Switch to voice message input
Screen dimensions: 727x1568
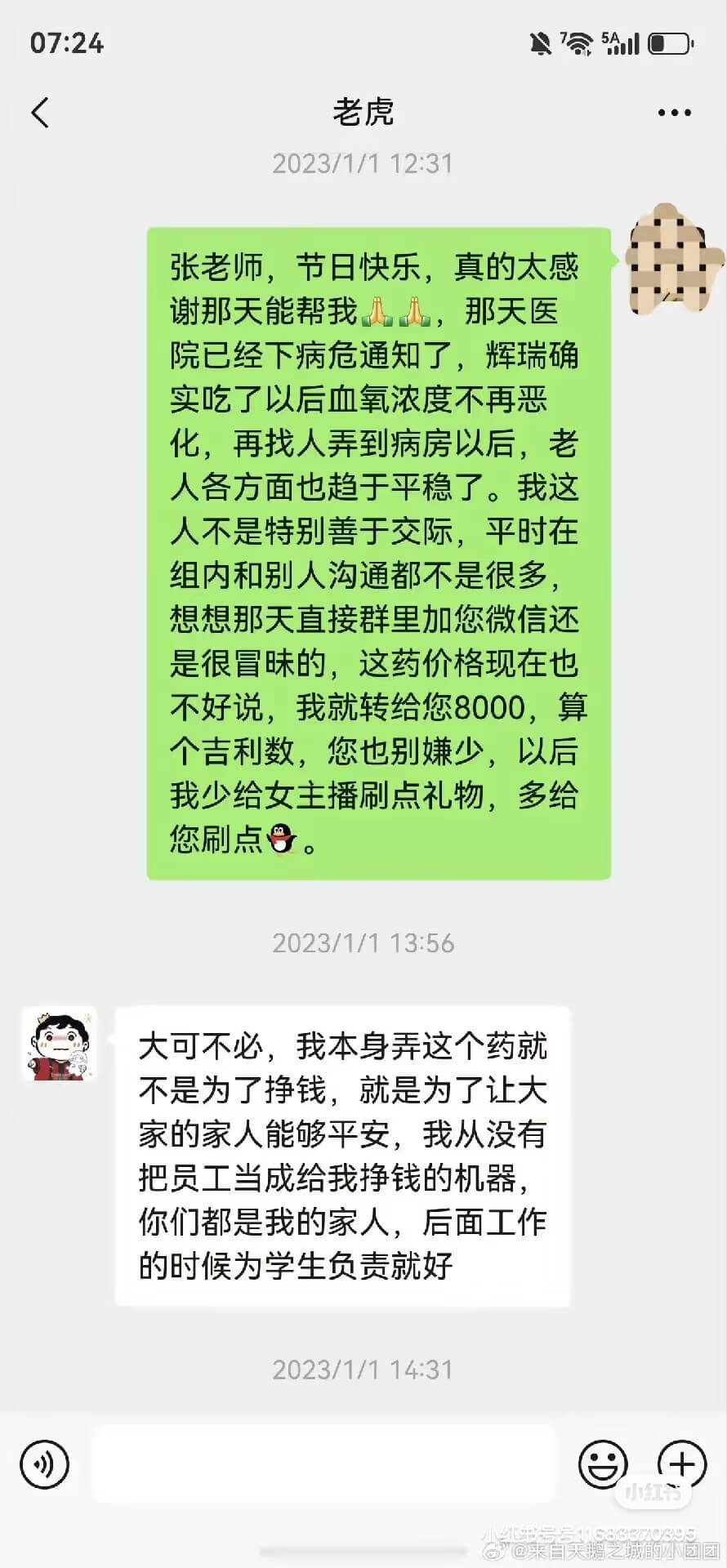[x=45, y=1464]
